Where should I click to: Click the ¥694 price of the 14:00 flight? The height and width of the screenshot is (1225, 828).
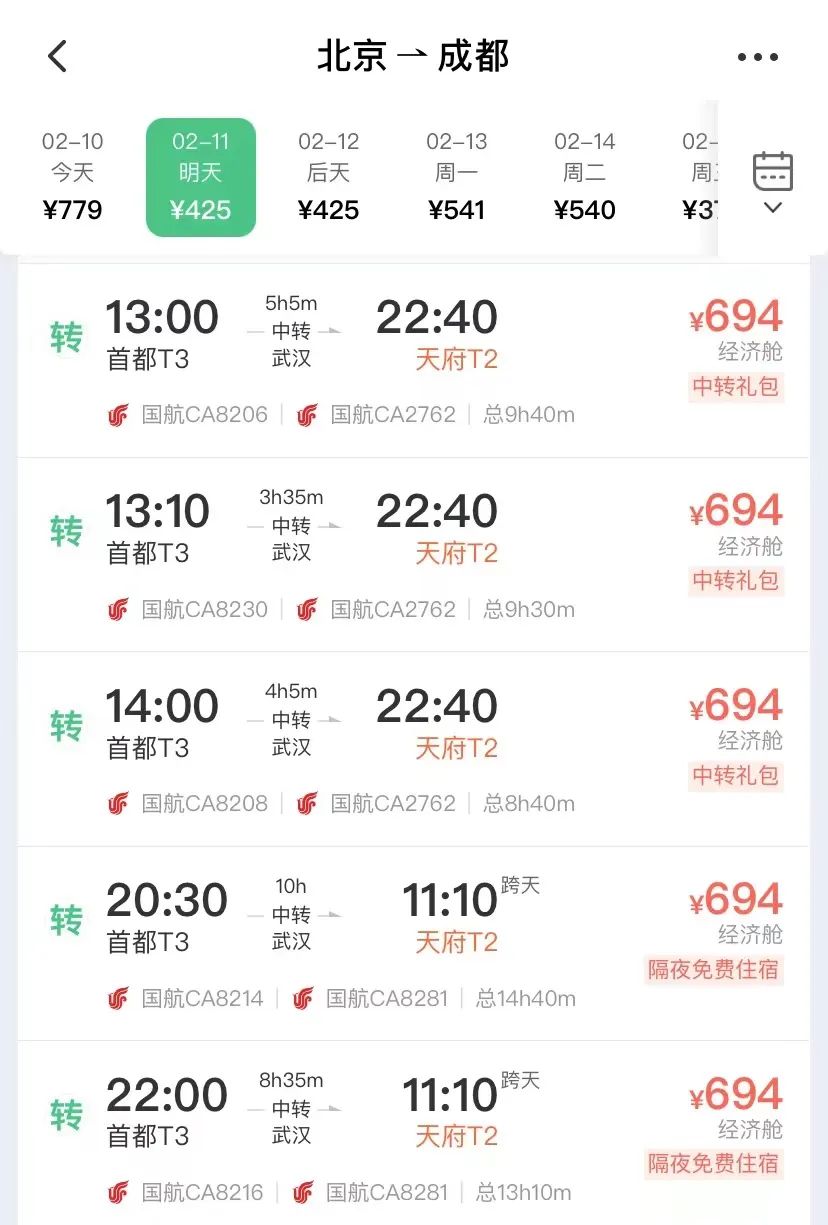(737, 706)
